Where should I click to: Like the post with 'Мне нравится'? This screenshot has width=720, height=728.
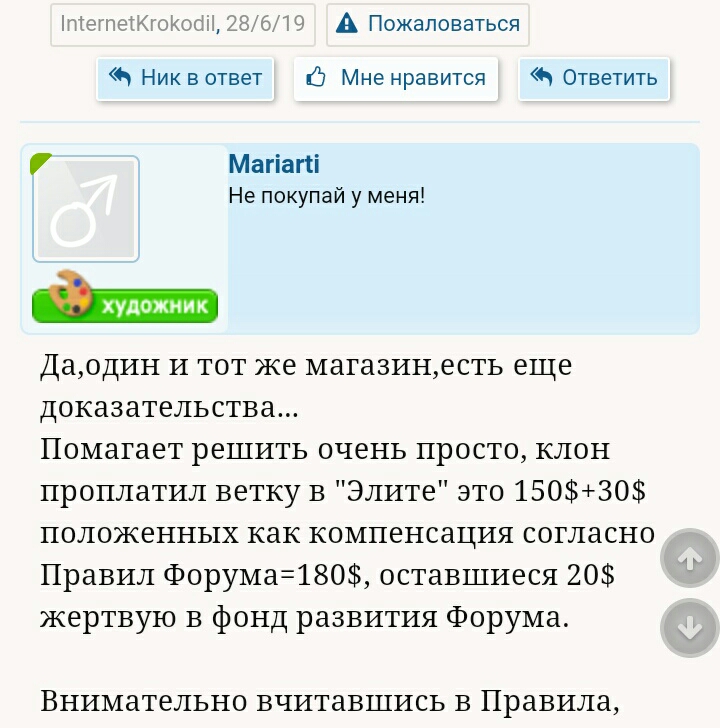(396, 78)
